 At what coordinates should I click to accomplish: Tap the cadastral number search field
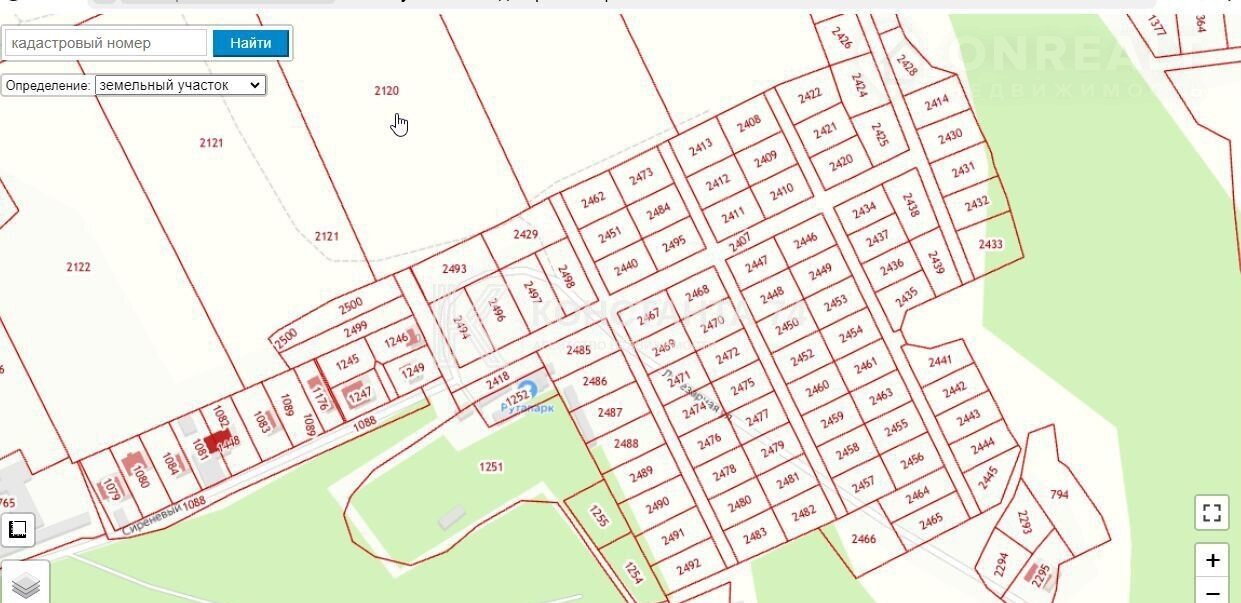105,43
